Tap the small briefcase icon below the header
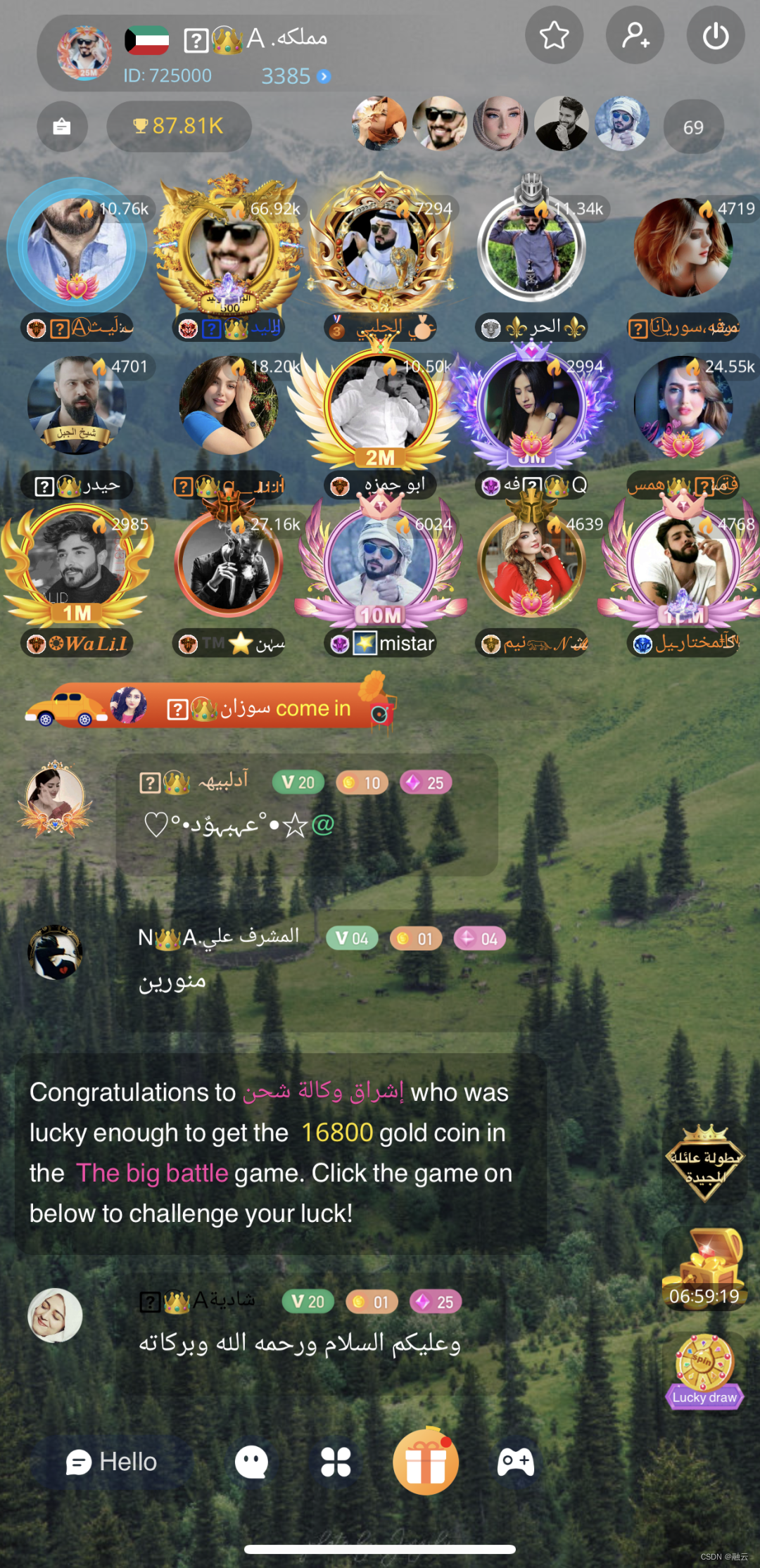Viewport: 760px width, 1568px height. coord(62,127)
